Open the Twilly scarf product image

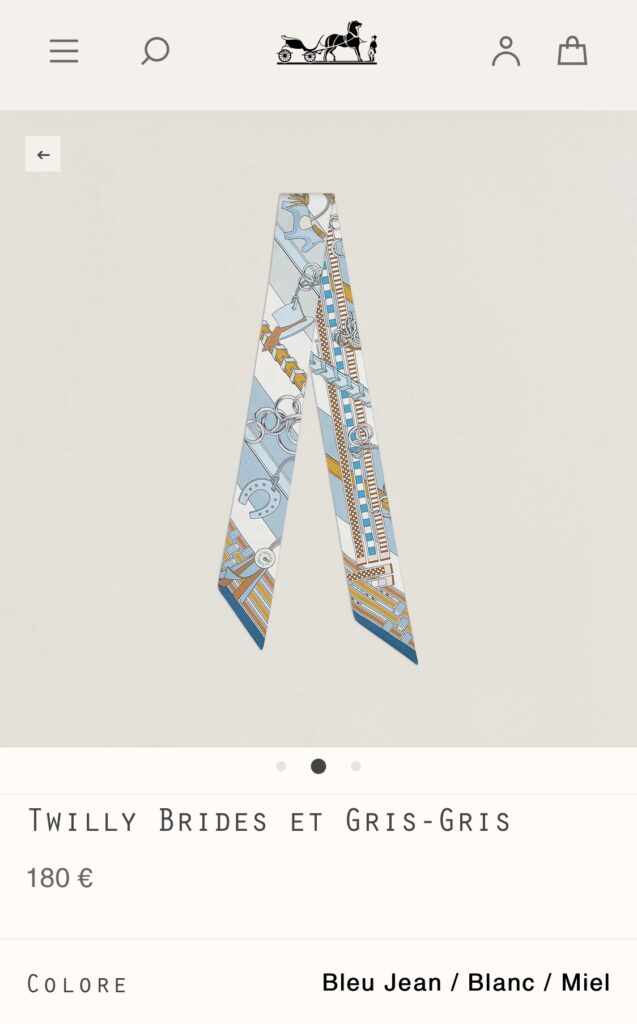(318, 428)
